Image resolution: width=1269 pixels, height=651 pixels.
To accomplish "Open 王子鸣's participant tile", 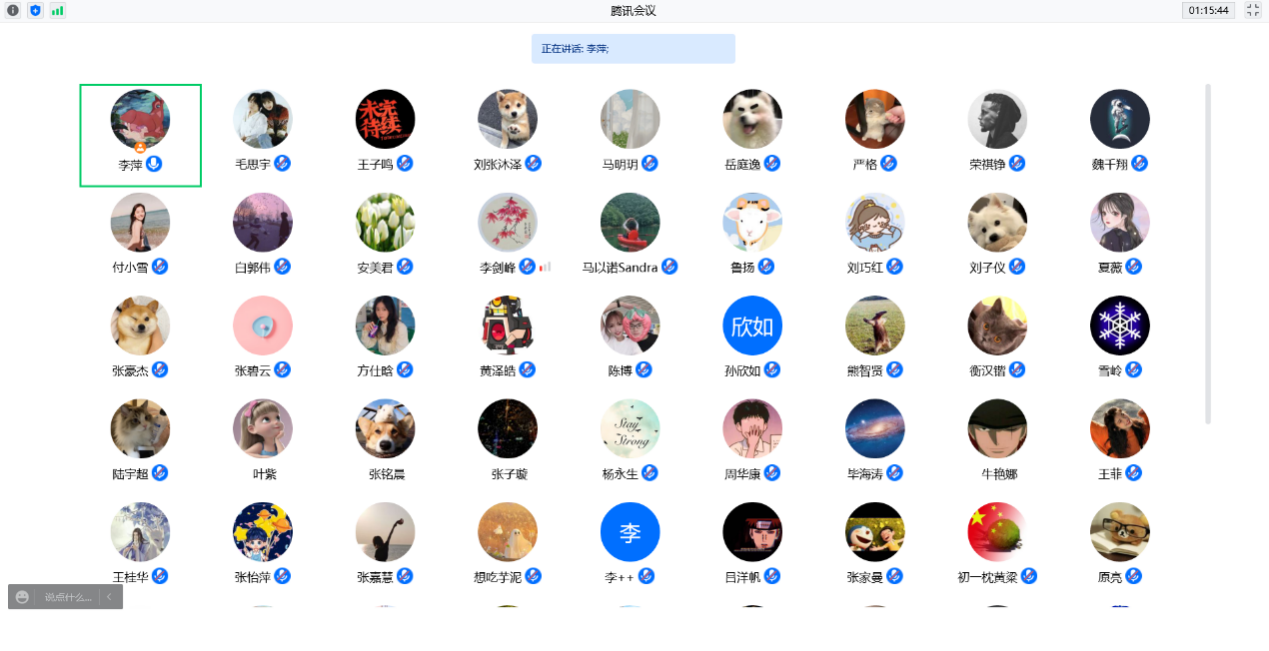I will 385,120.
